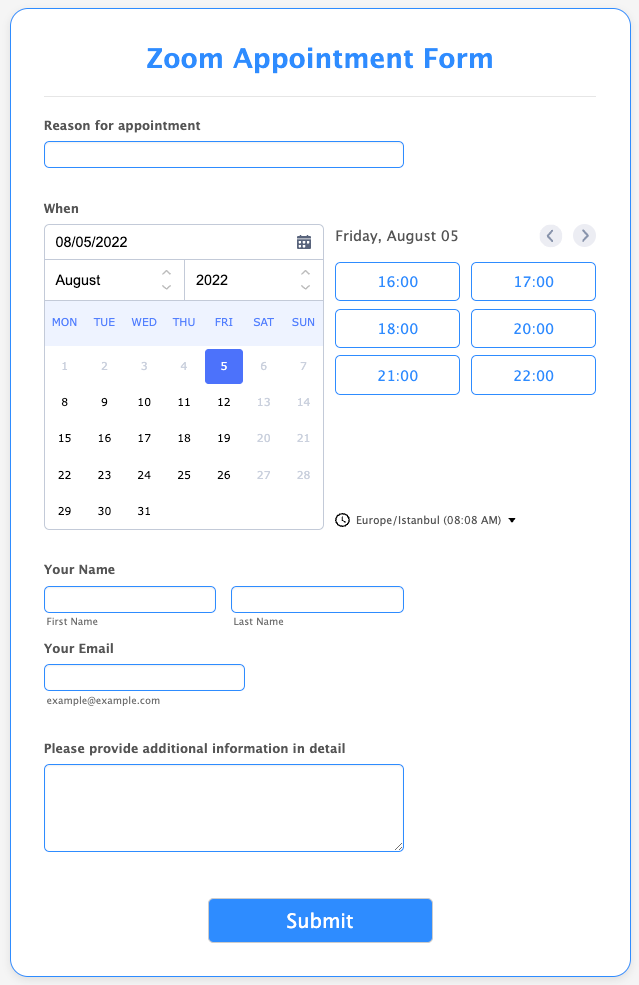Tap the additional information text area
Screen dimensions: 639x985
[223, 808]
